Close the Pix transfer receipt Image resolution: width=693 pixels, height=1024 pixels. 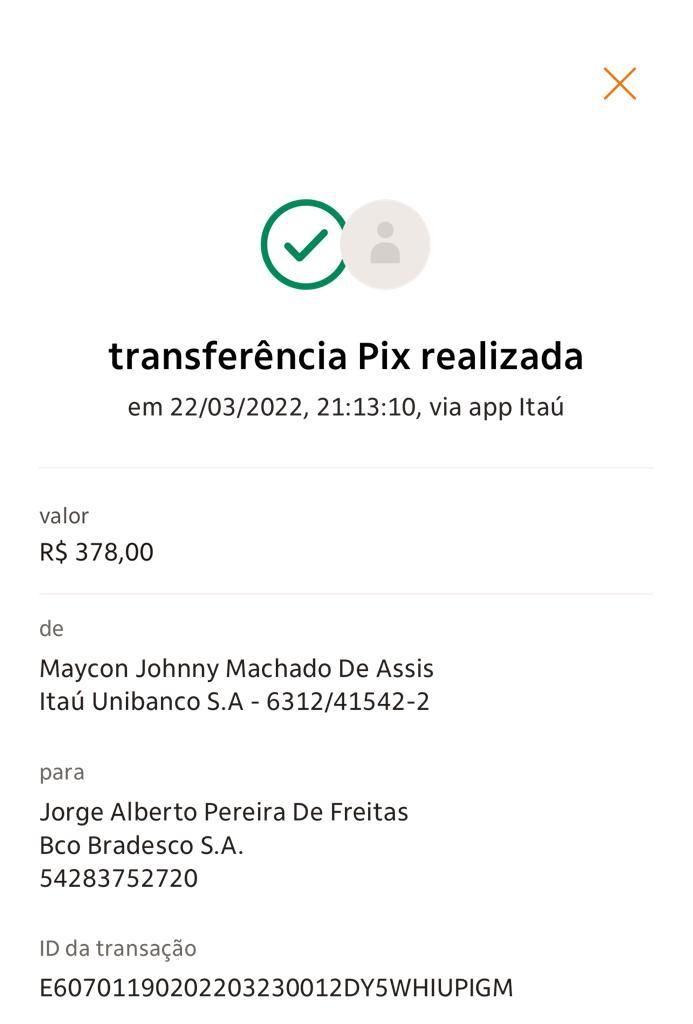click(x=619, y=84)
